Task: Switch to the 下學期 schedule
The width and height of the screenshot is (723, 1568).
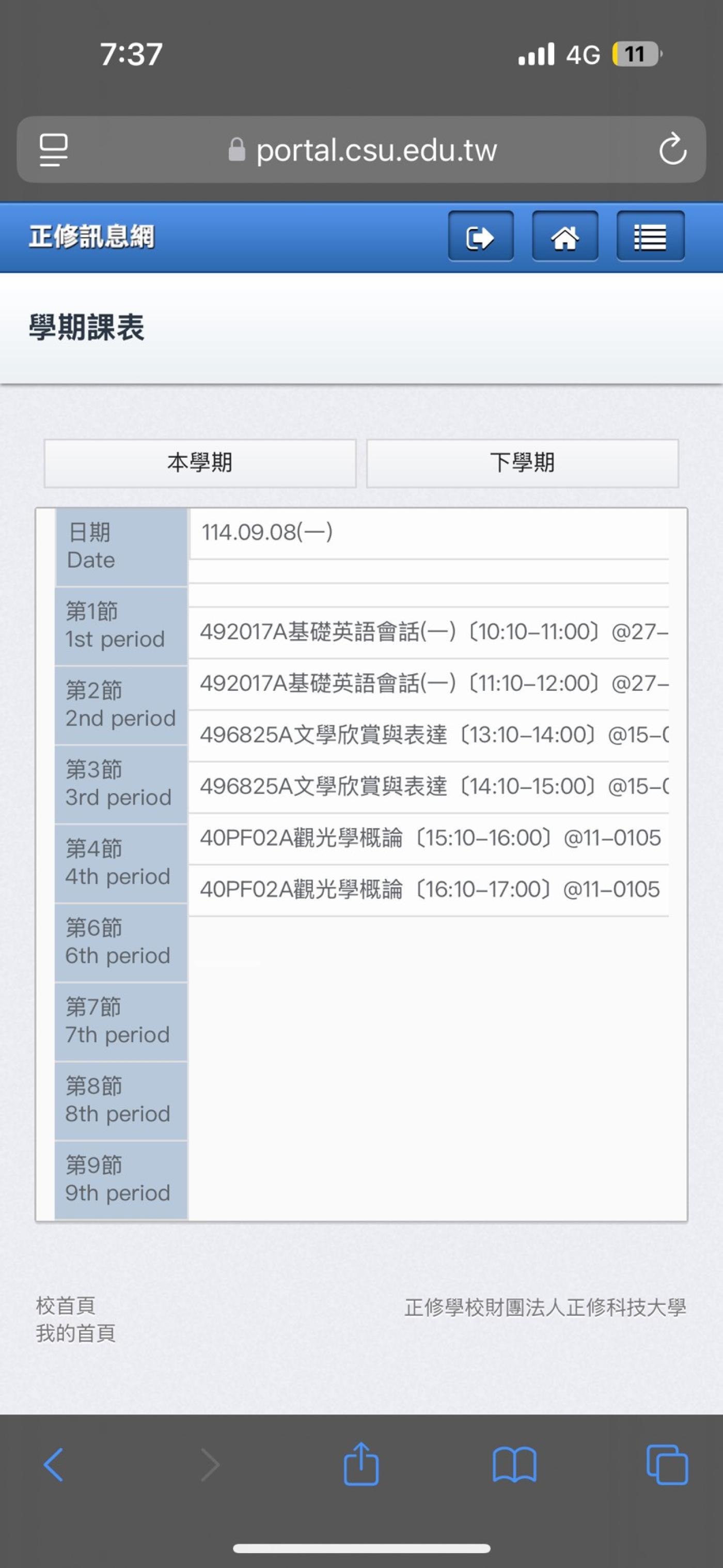Action: coord(522,462)
